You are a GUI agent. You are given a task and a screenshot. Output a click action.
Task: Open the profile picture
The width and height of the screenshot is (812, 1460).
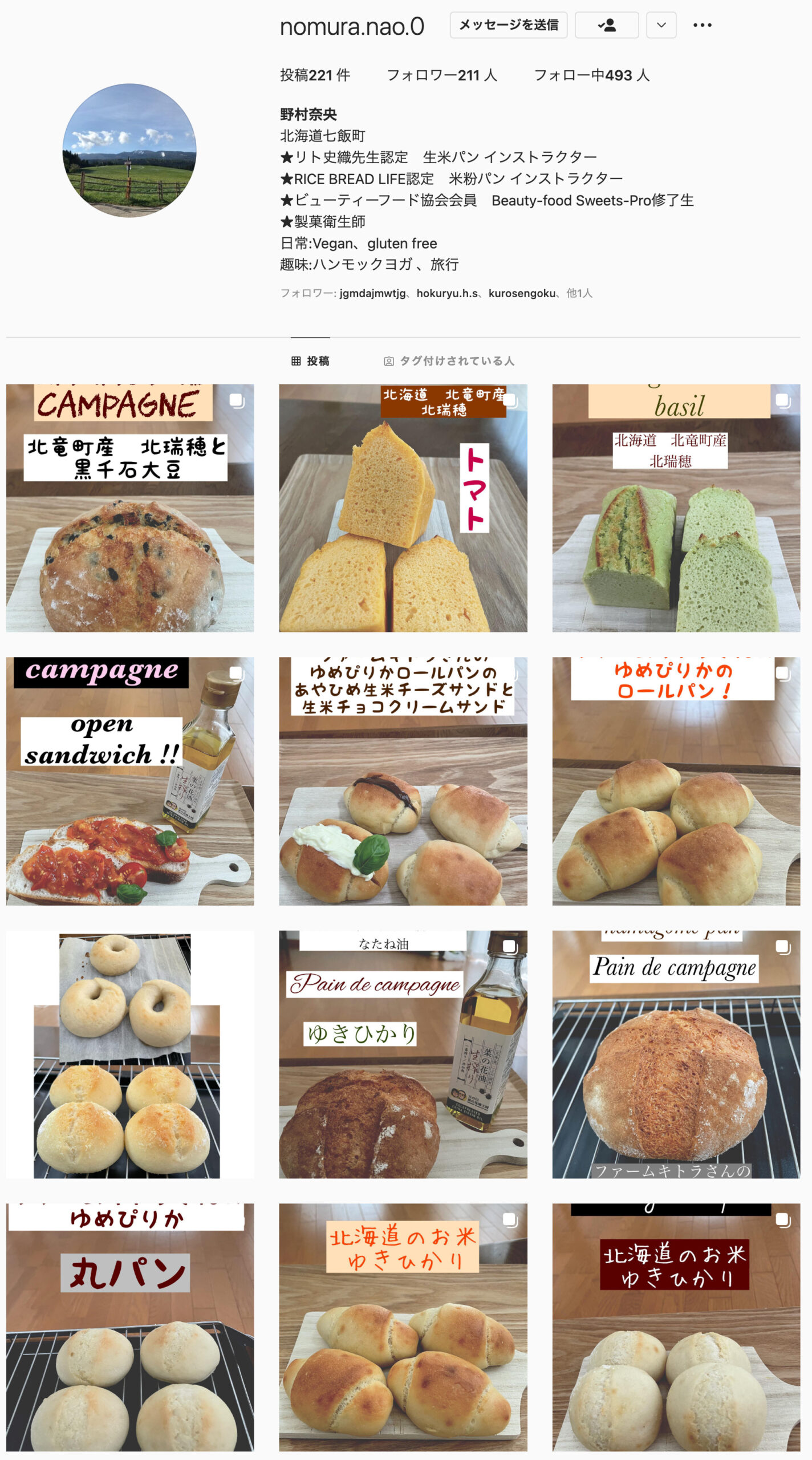(x=129, y=151)
